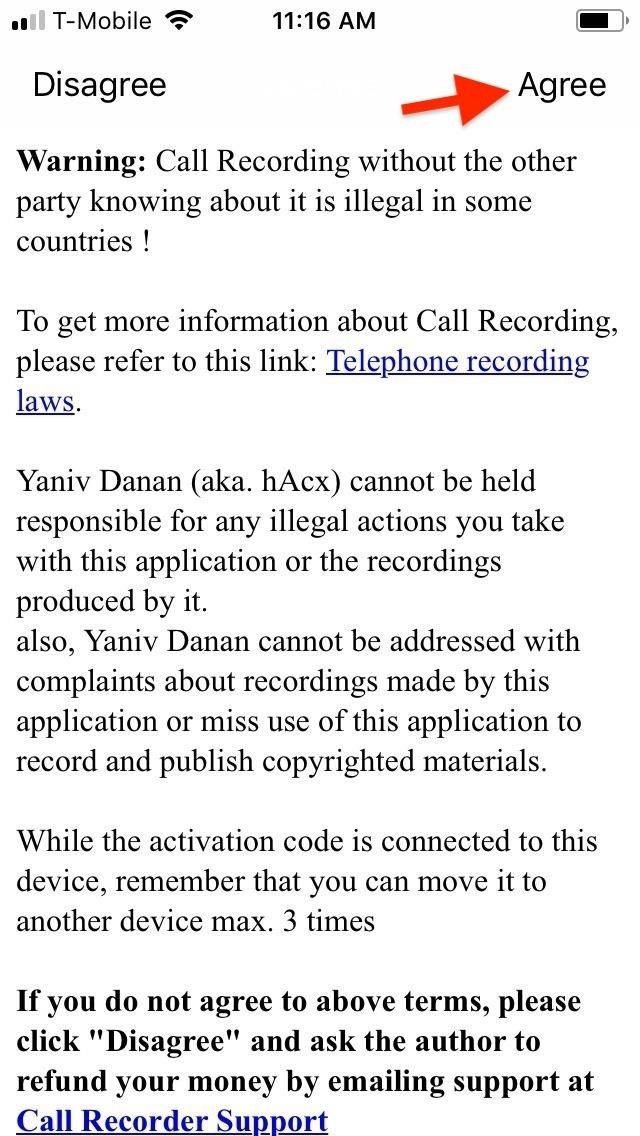Tap Agree to accept the terms

(x=561, y=86)
